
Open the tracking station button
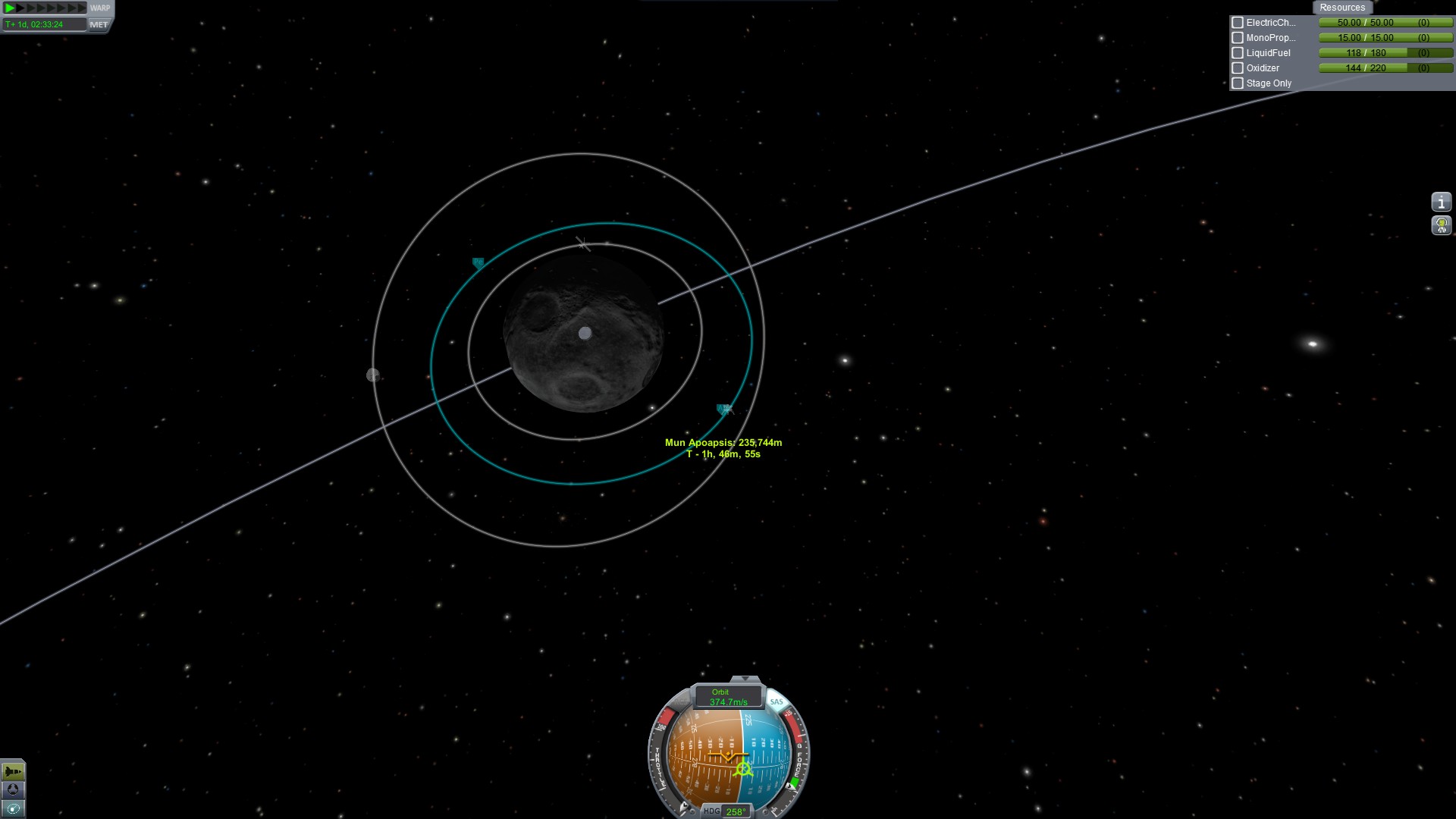coord(13,789)
